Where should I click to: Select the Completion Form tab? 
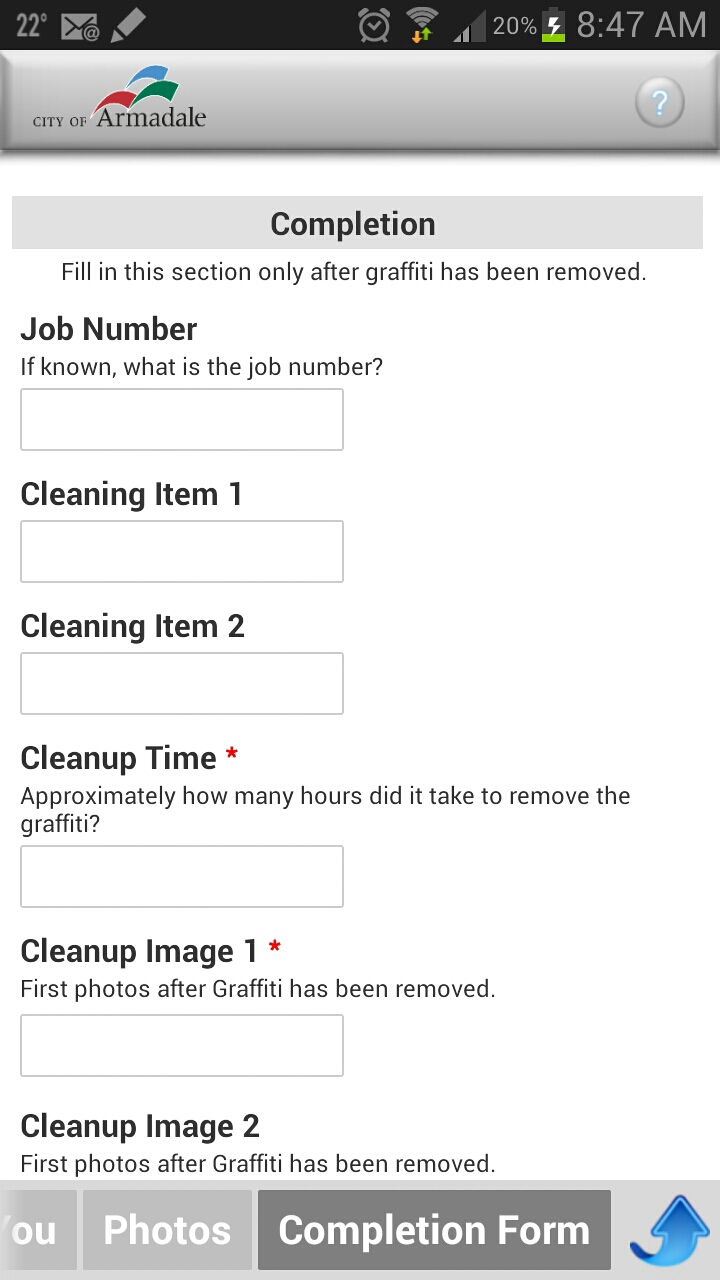click(x=434, y=1230)
